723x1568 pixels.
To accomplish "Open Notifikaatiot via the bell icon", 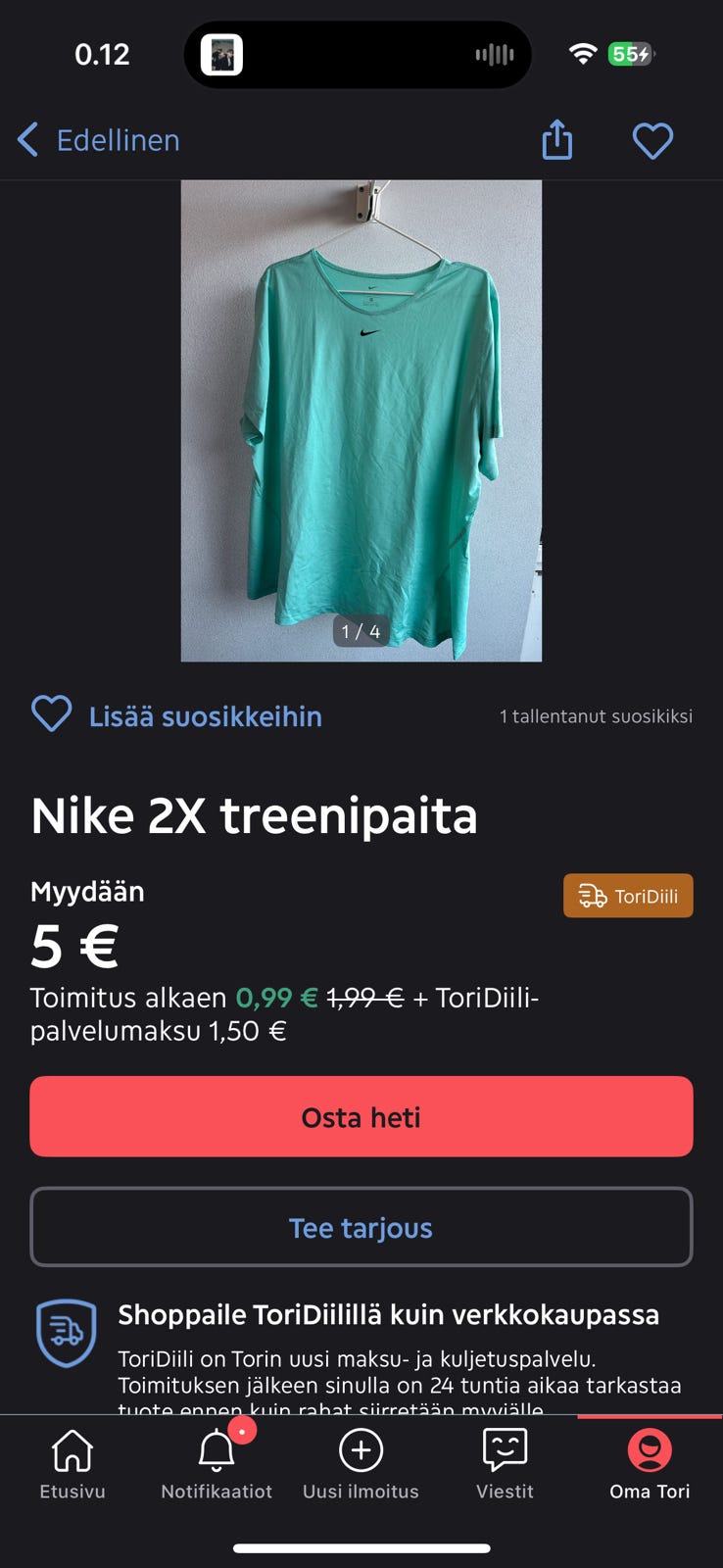I will tap(216, 1450).
